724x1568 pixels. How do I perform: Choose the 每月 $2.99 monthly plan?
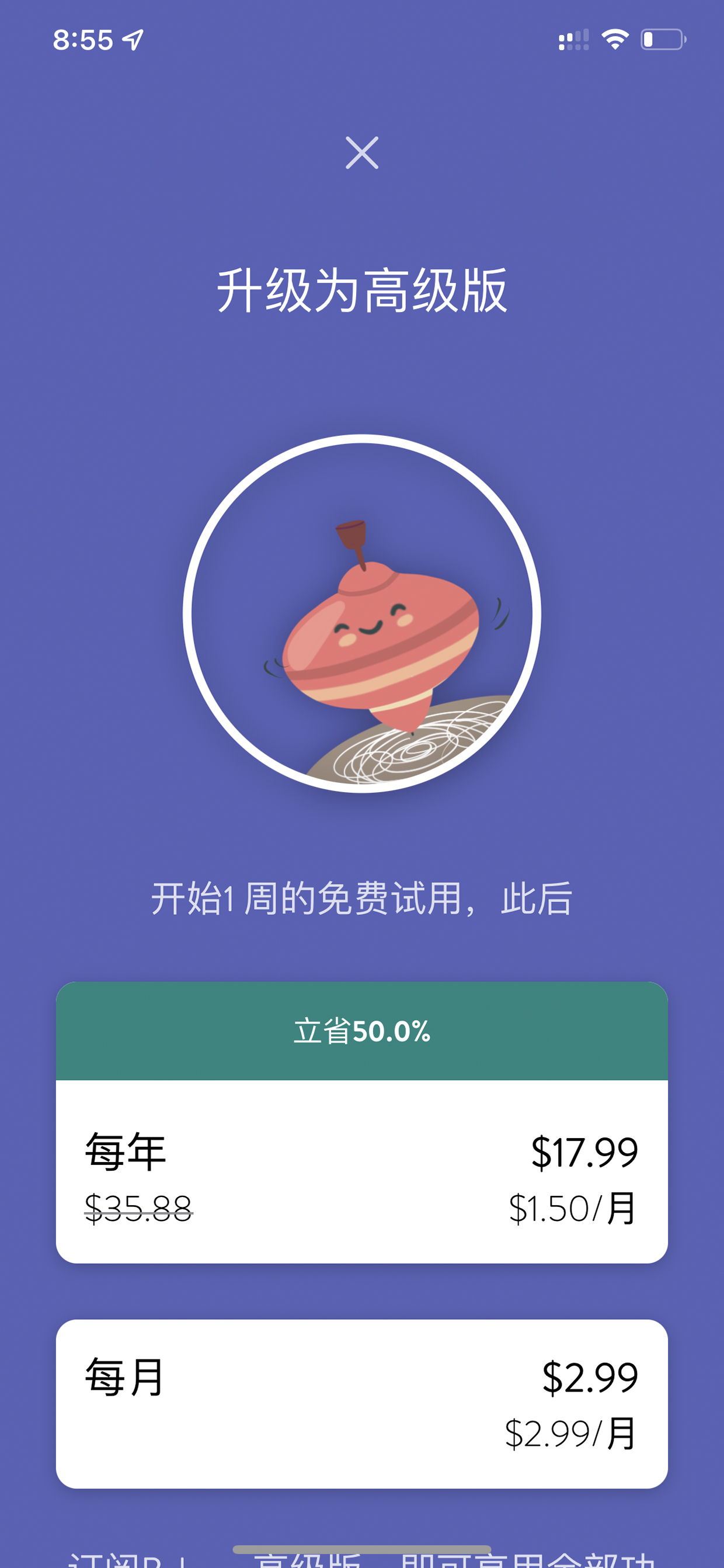pos(362,1404)
